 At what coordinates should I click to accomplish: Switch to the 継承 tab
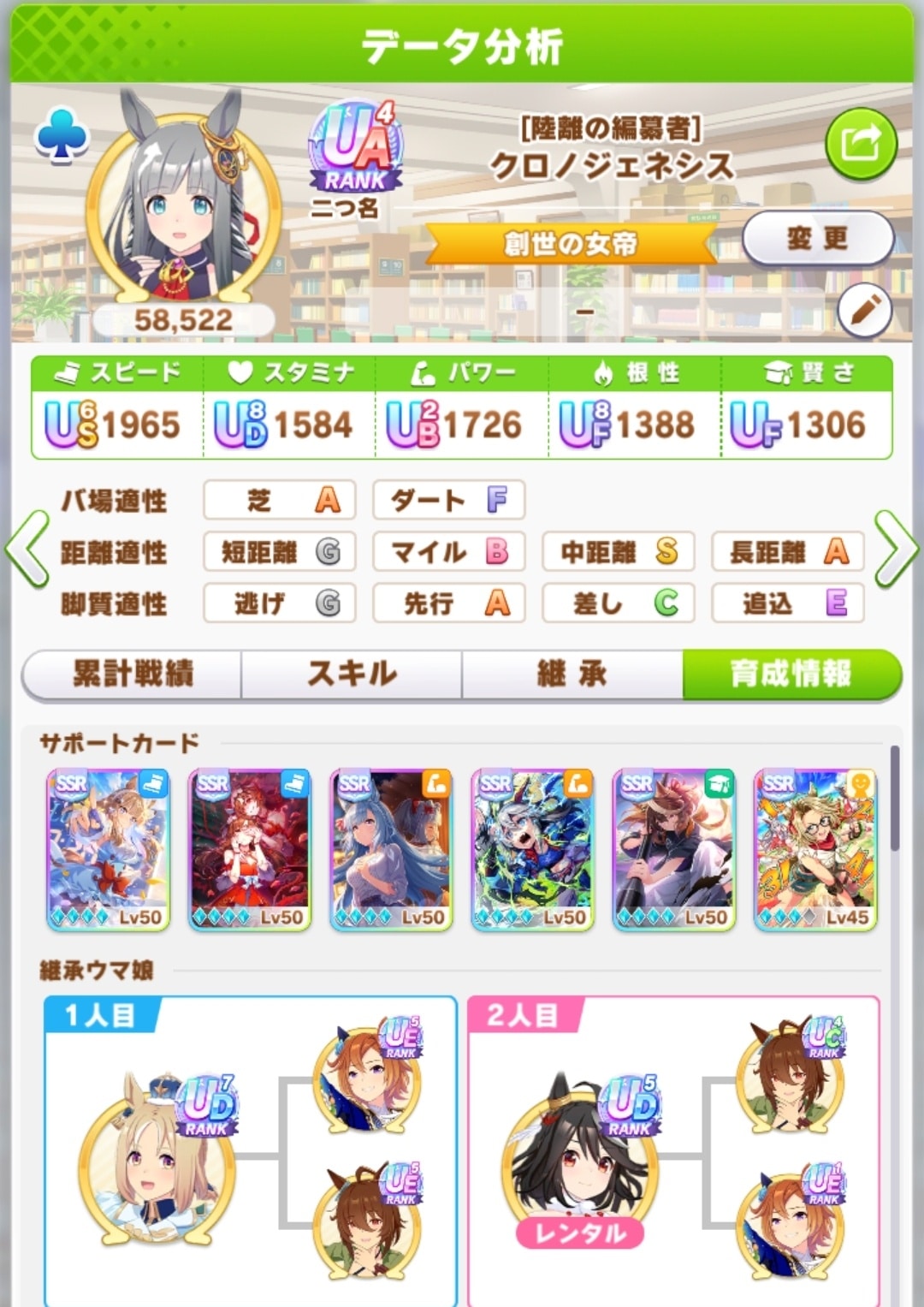point(572,674)
